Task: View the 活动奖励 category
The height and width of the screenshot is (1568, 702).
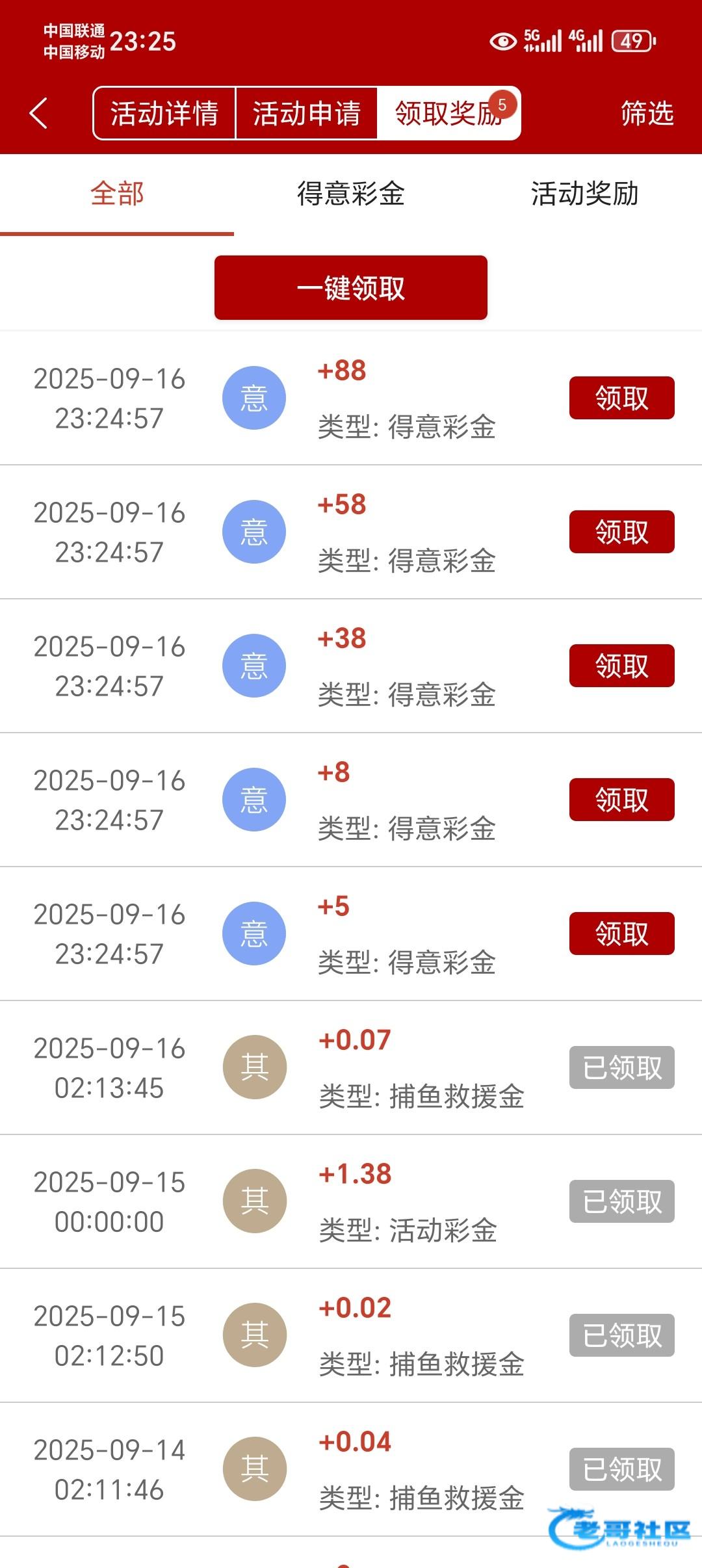Action: (x=584, y=194)
